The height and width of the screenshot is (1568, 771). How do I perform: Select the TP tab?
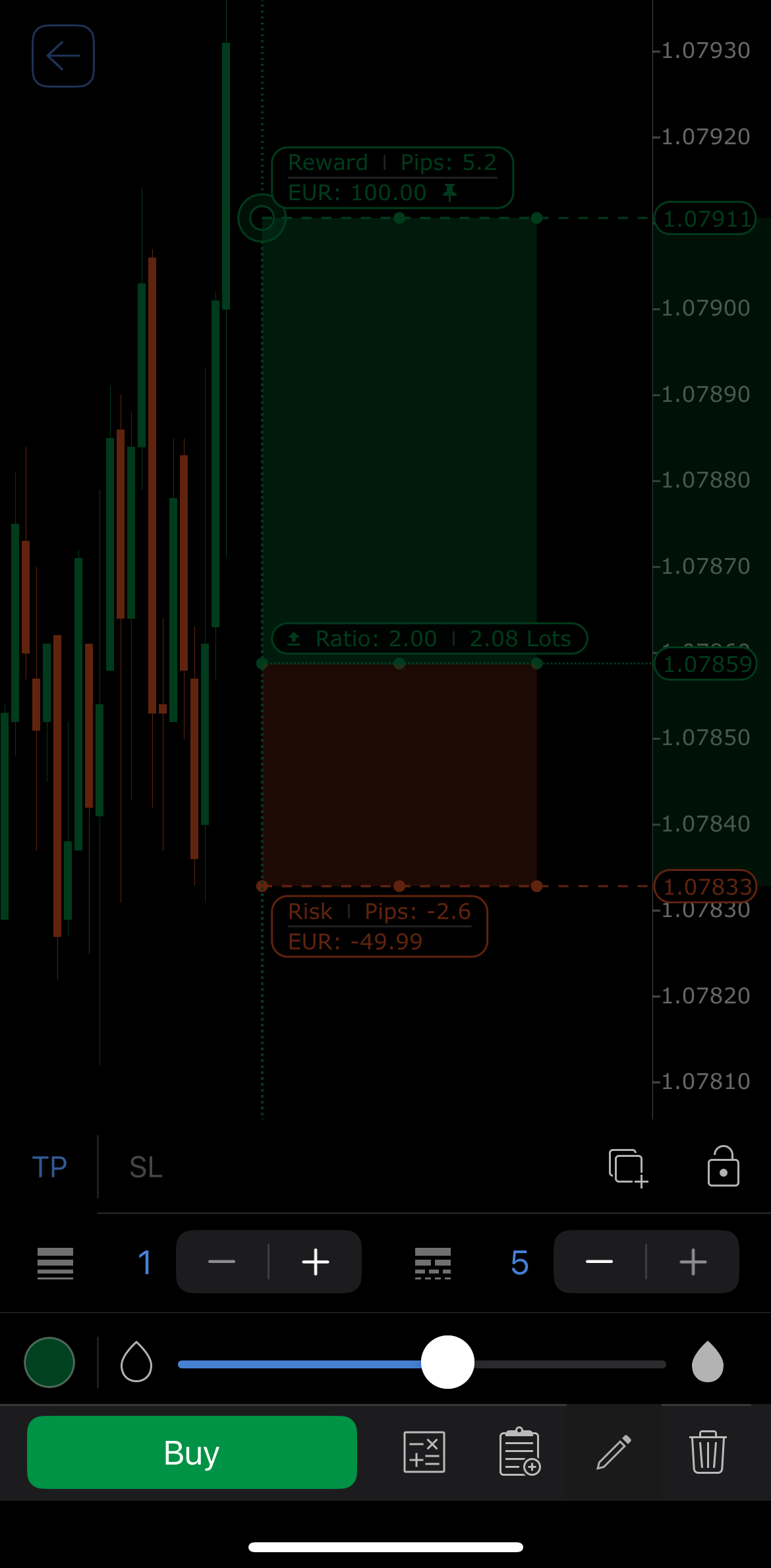[49, 1167]
